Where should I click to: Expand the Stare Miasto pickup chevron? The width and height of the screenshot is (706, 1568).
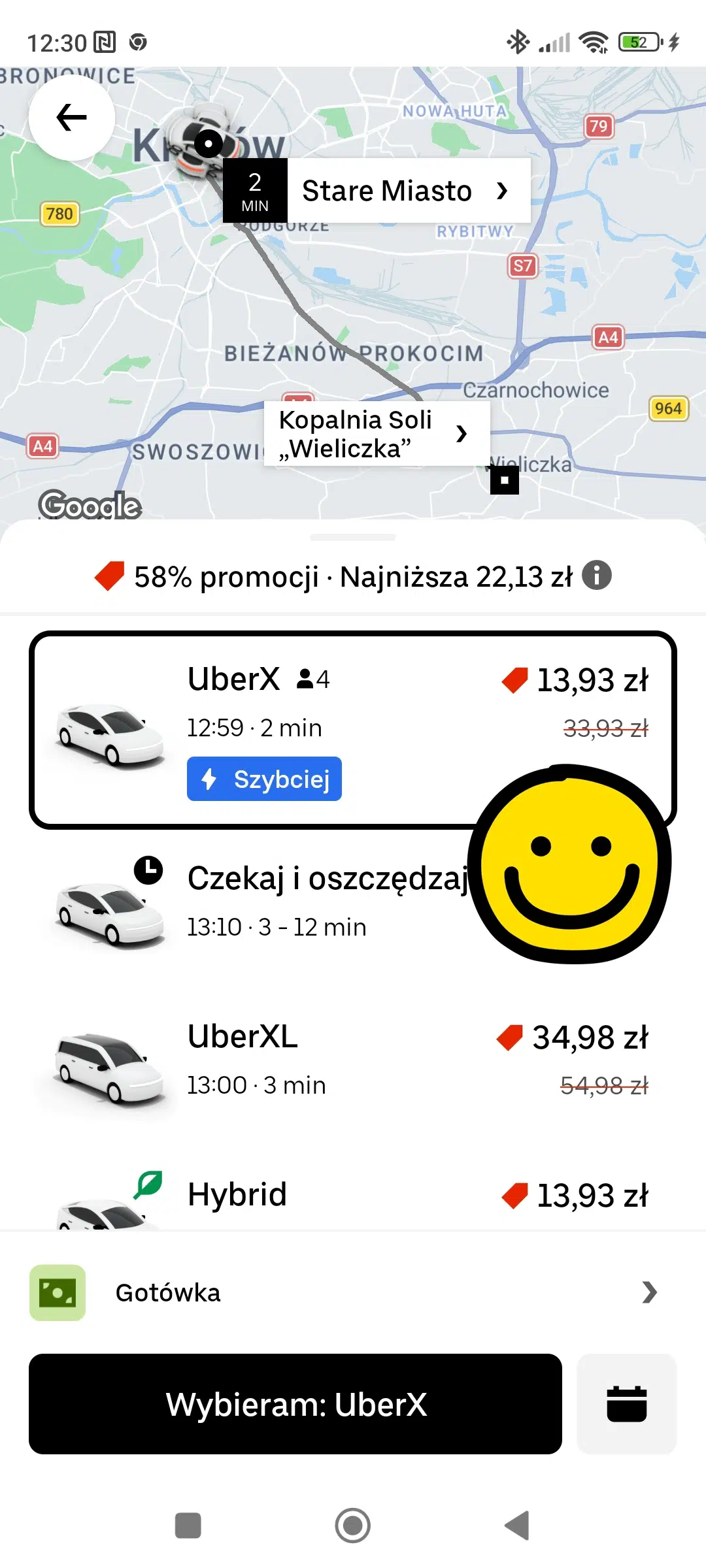pos(502,191)
